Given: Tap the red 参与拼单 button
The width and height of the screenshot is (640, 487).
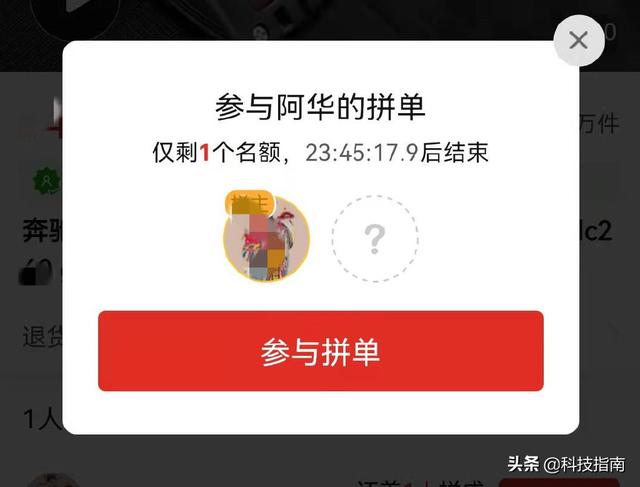Looking at the screenshot, I should point(320,351).
